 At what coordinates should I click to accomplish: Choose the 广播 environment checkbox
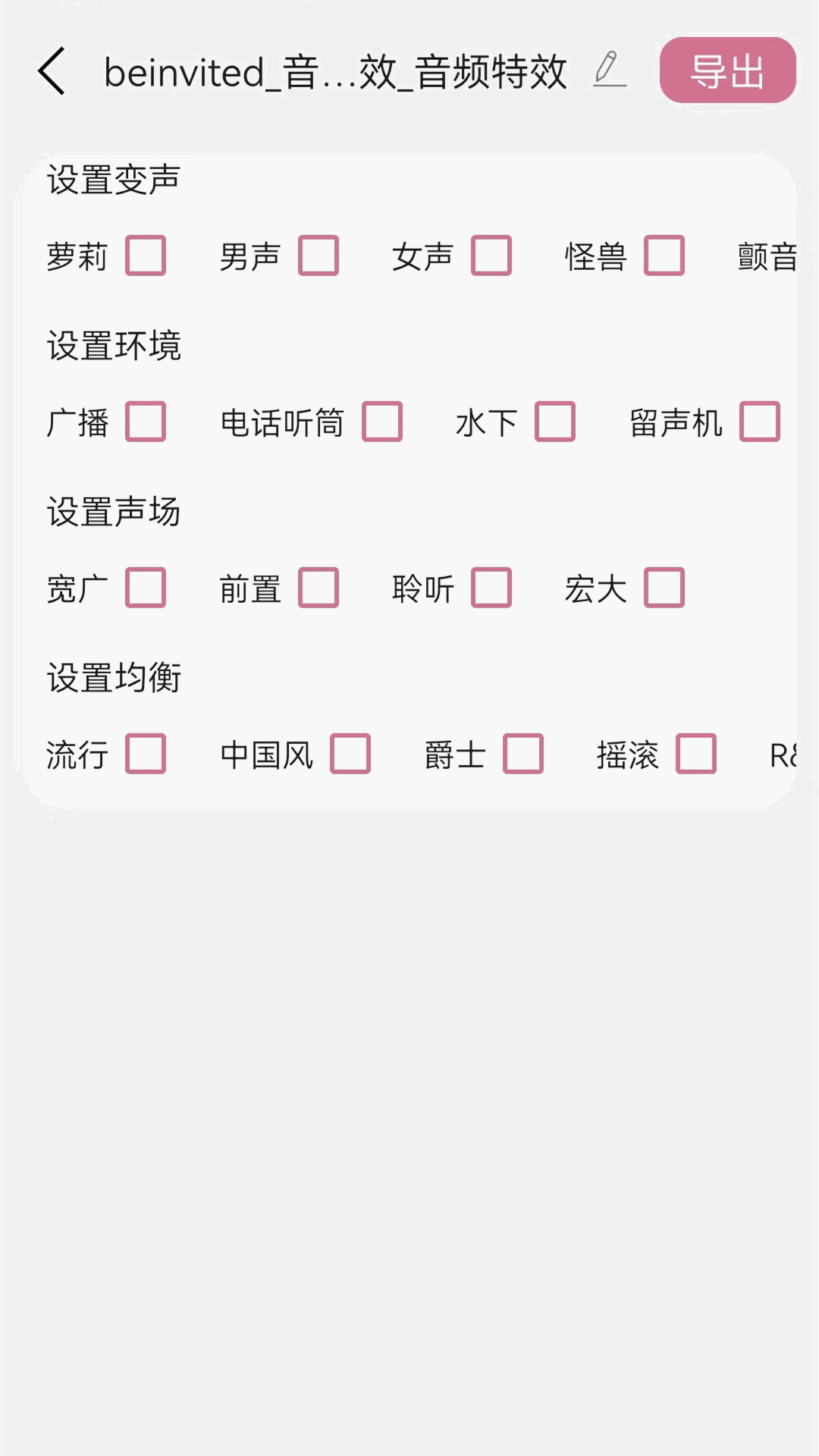146,422
